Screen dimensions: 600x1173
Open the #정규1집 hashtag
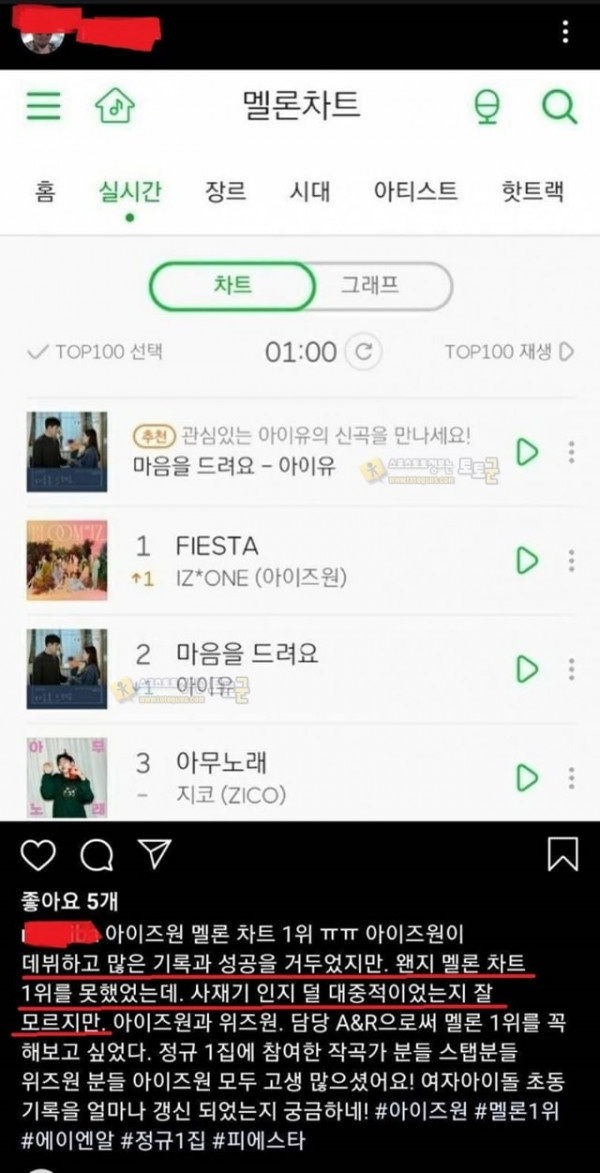point(163,1142)
